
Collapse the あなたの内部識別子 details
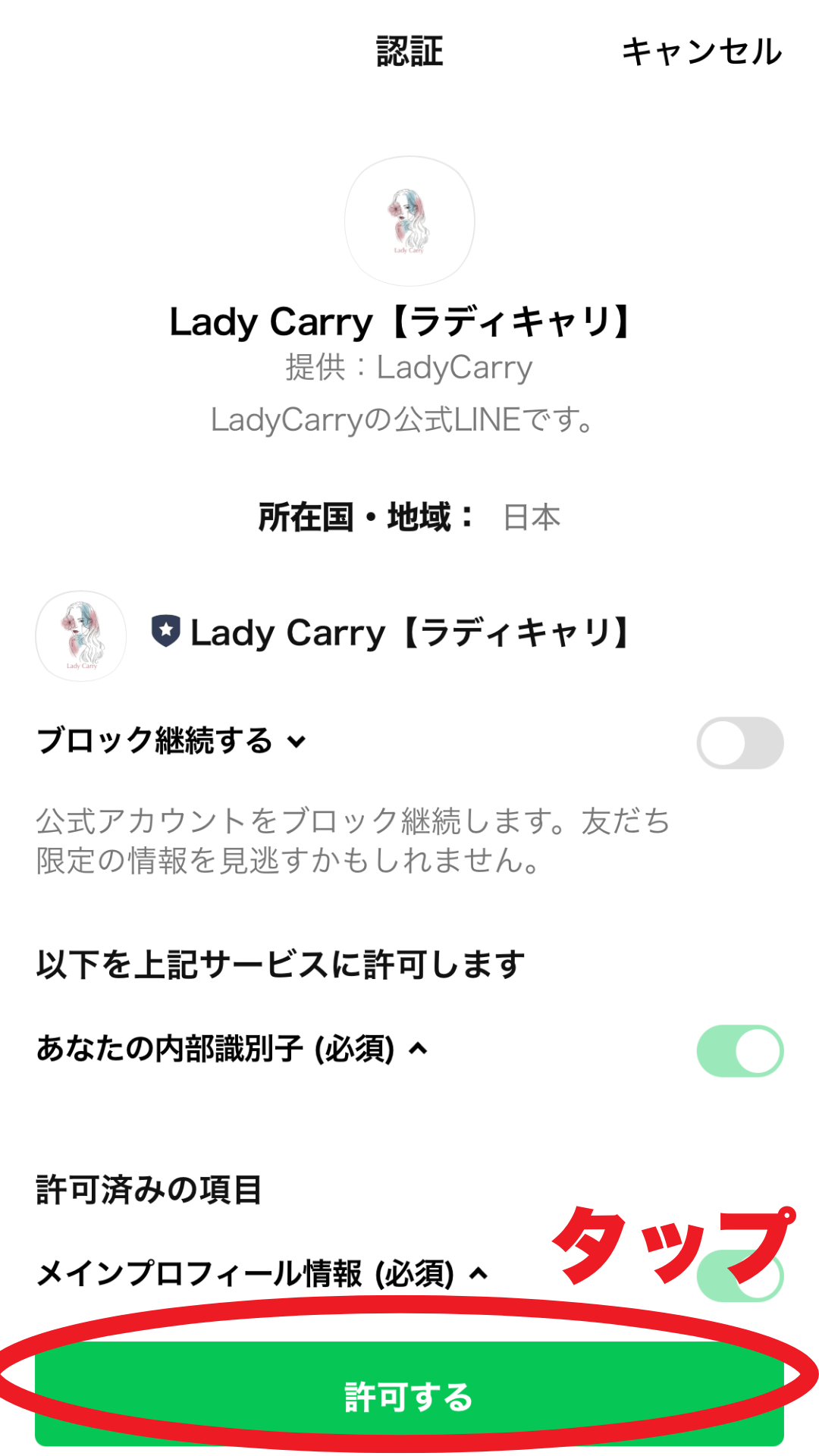419,1048
